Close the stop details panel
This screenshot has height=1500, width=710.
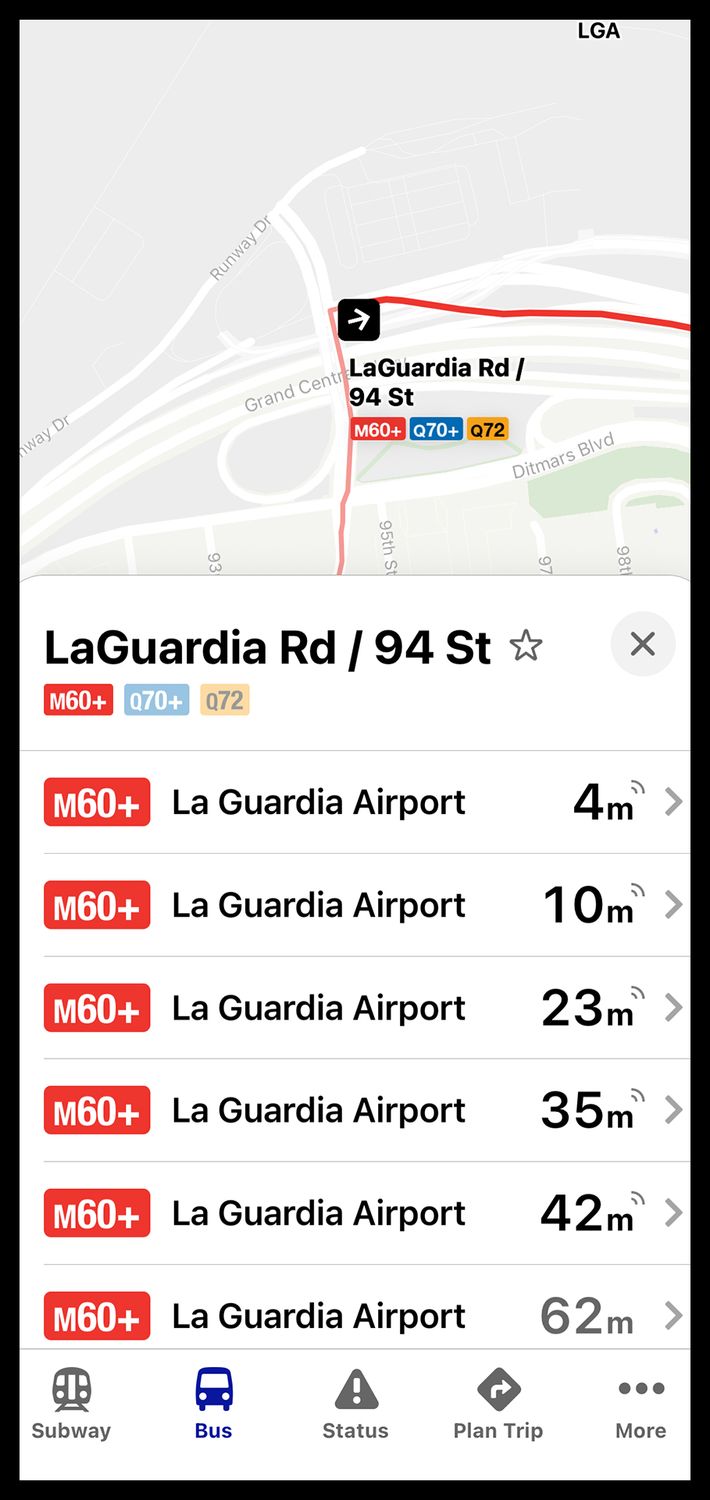pos(643,644)
